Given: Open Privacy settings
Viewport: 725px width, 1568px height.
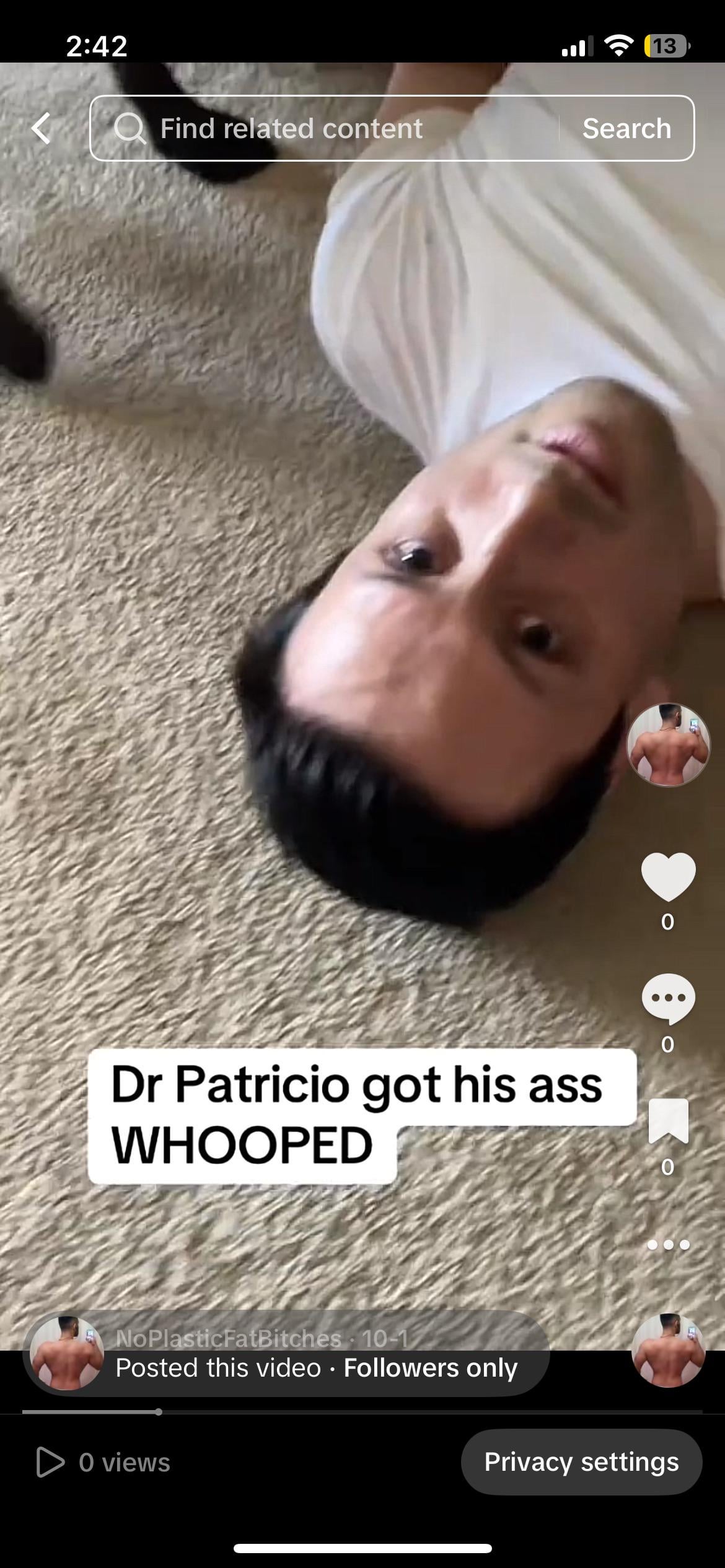Looking at the screenshot, I should (581, 1462).
